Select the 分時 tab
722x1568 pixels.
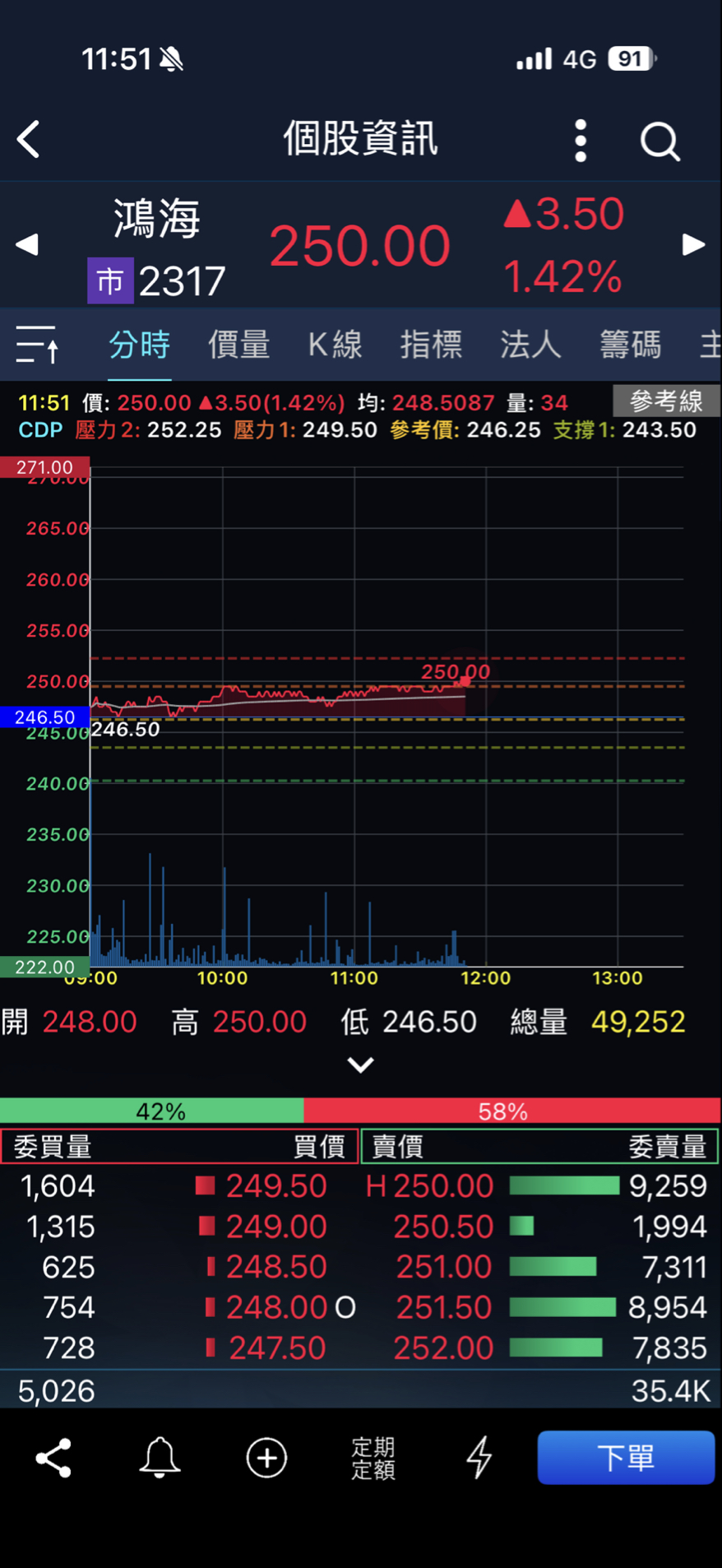click(x=139, y=345)
